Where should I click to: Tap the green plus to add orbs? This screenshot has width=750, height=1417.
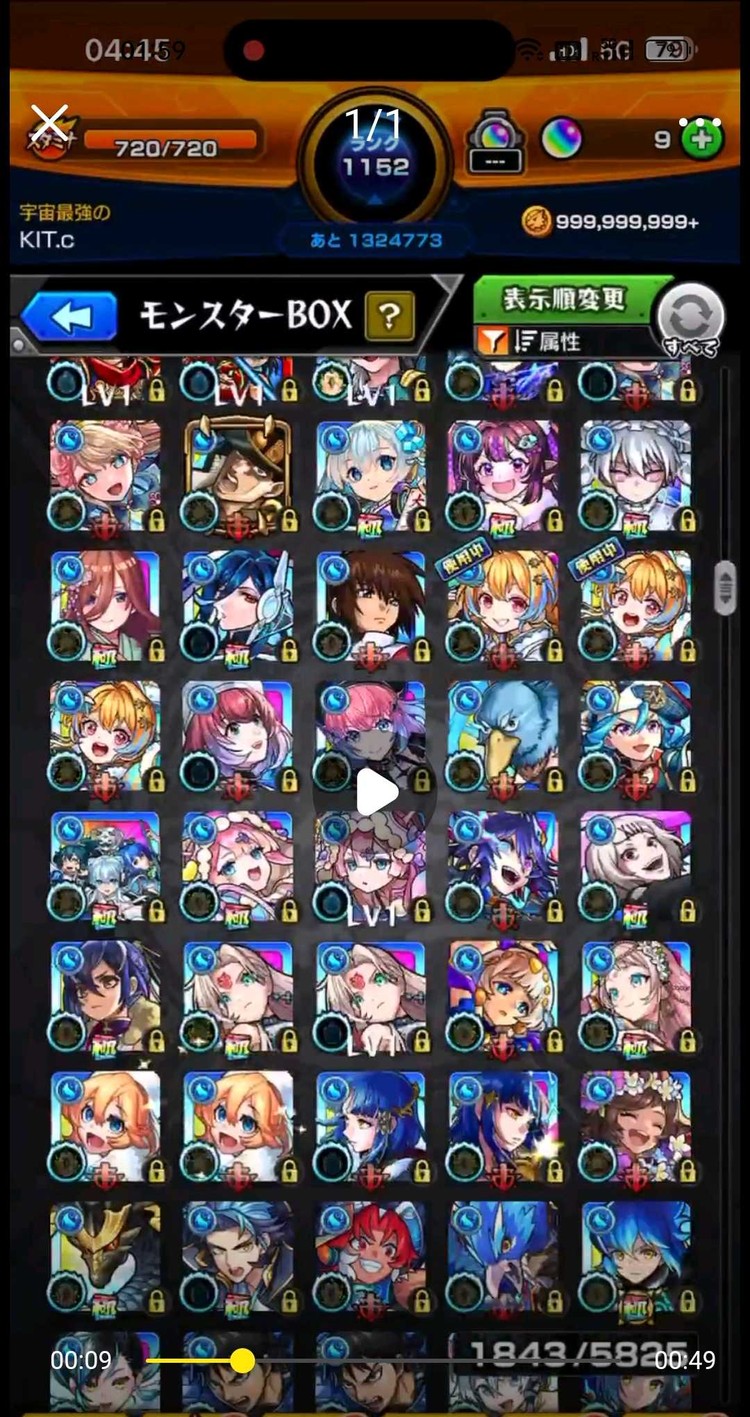[702, 140]
